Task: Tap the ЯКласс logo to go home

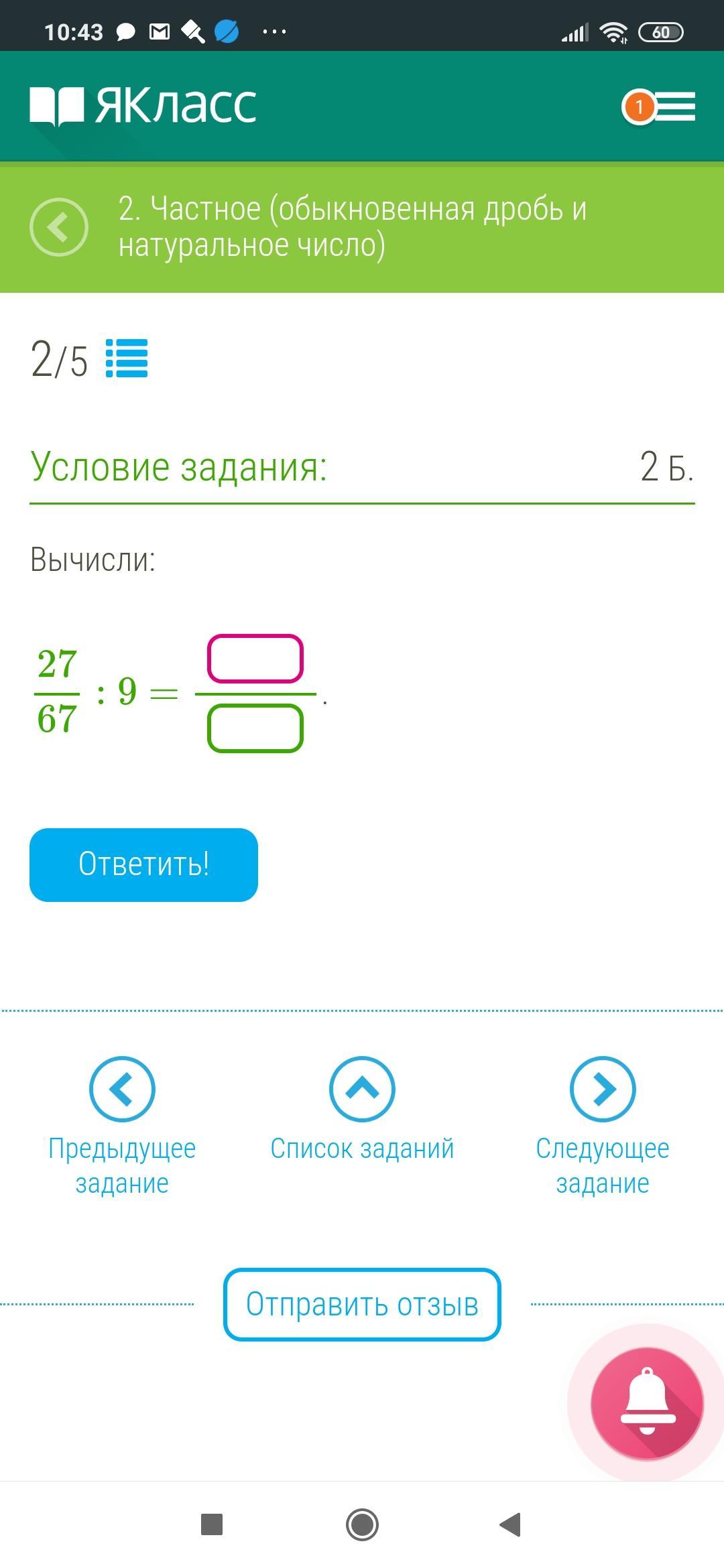Action: (143, 106)
